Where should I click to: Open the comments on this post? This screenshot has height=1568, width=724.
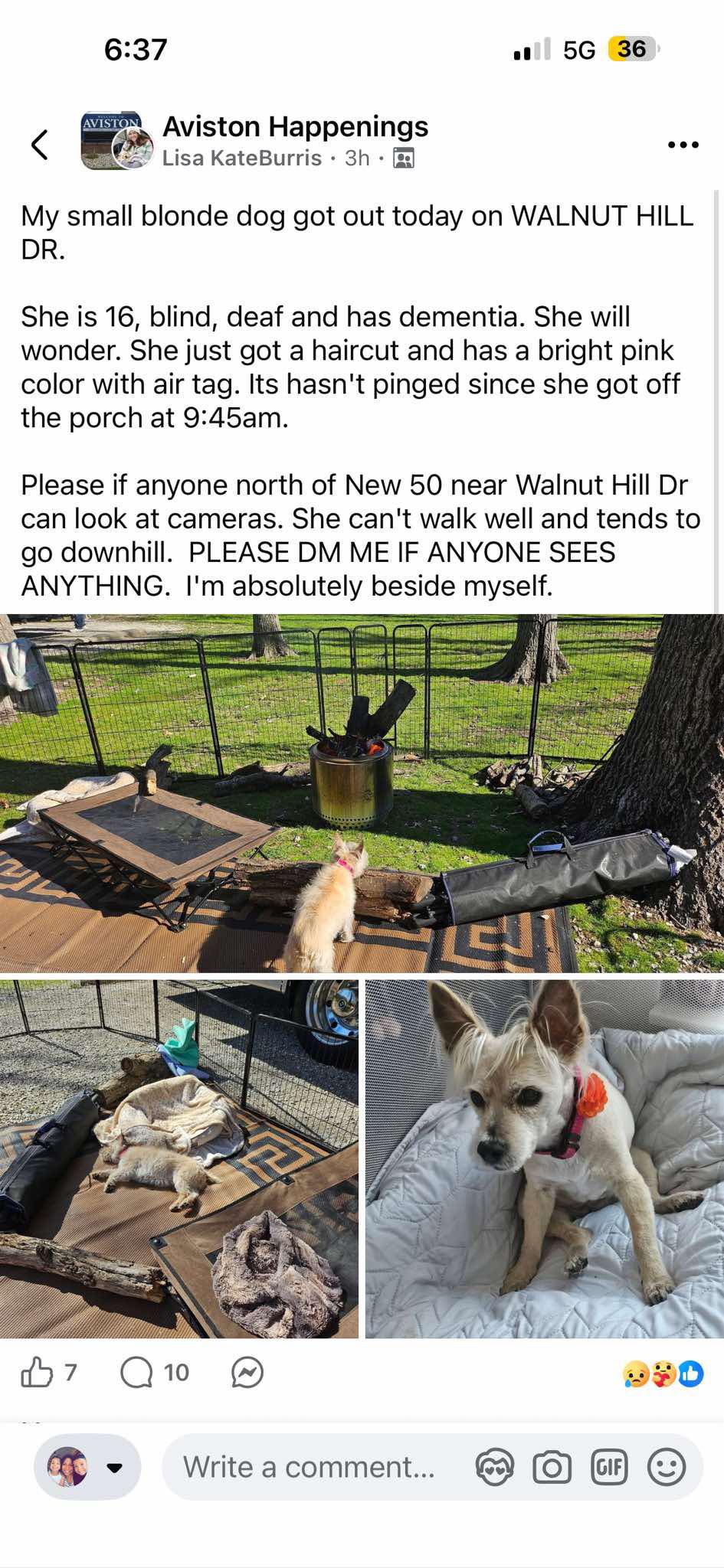(137, 1372)
